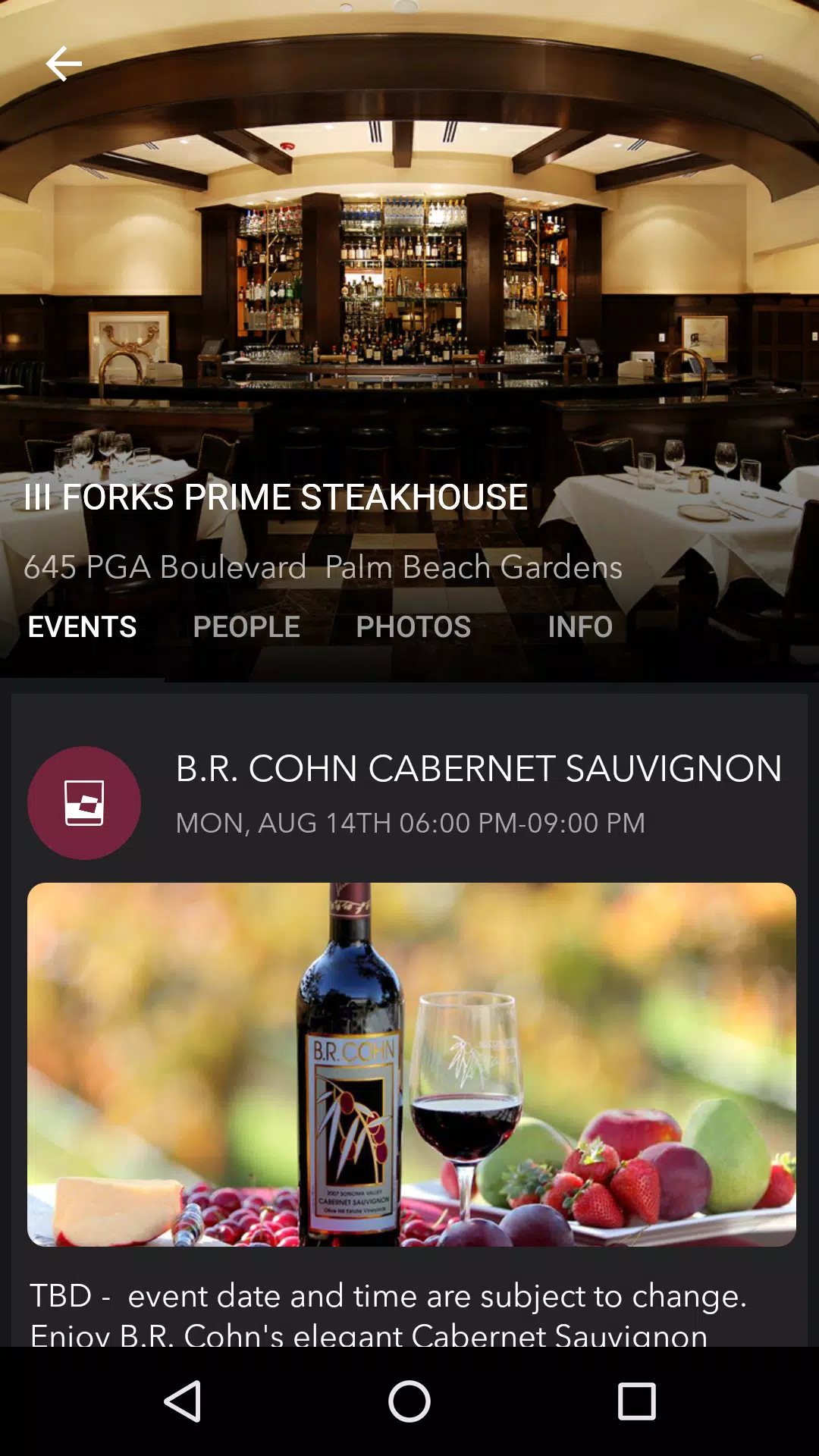Open the Info tab

point(580,627)
